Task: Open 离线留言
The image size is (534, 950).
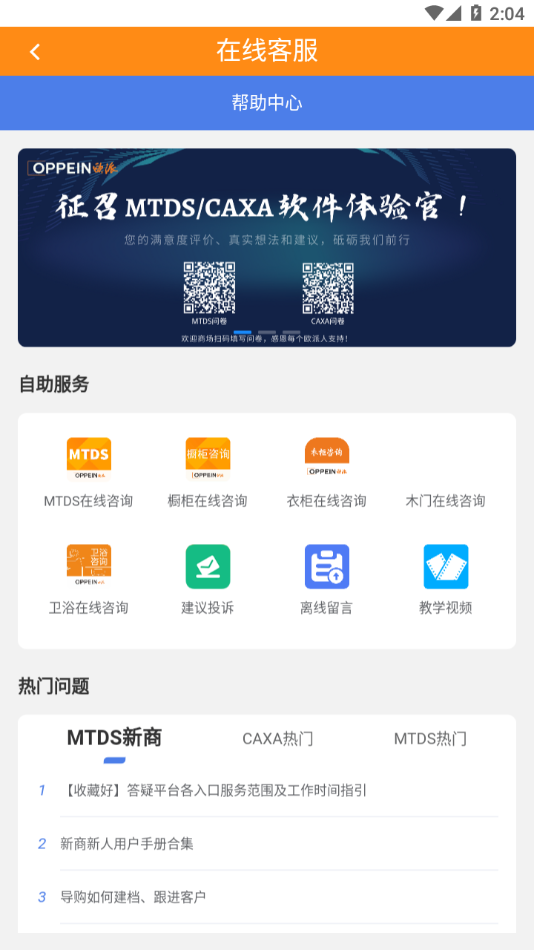Action: 326,579
